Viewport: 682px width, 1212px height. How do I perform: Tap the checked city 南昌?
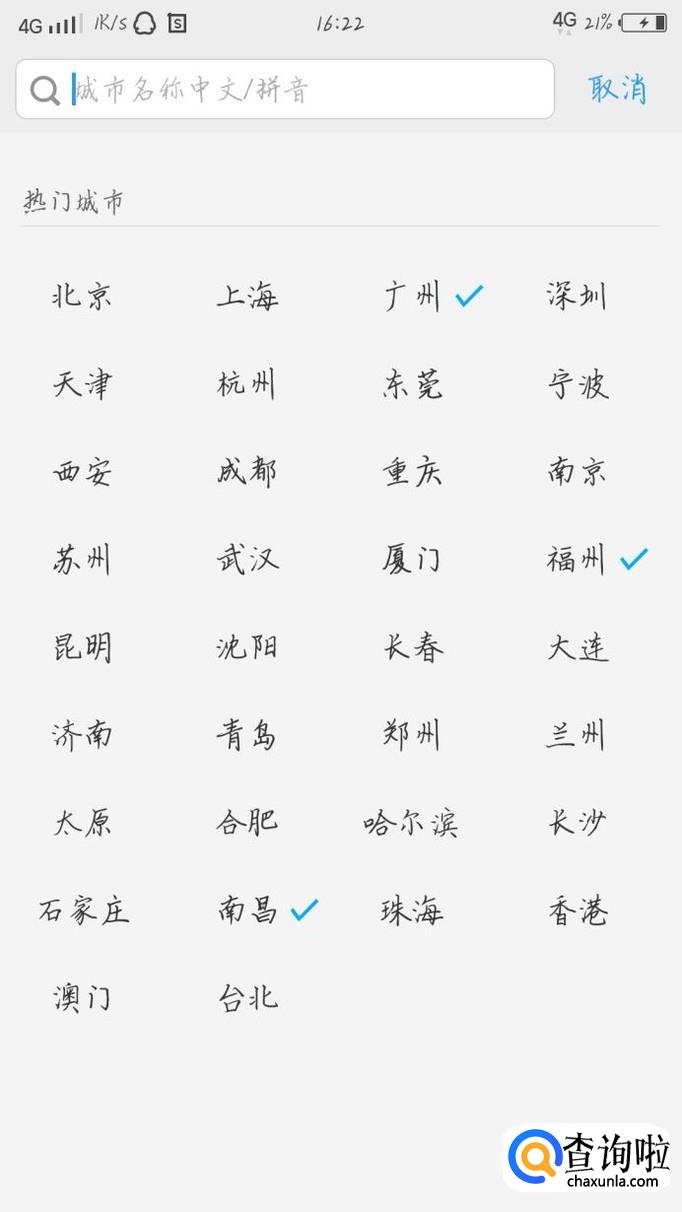tap(248, 911)
